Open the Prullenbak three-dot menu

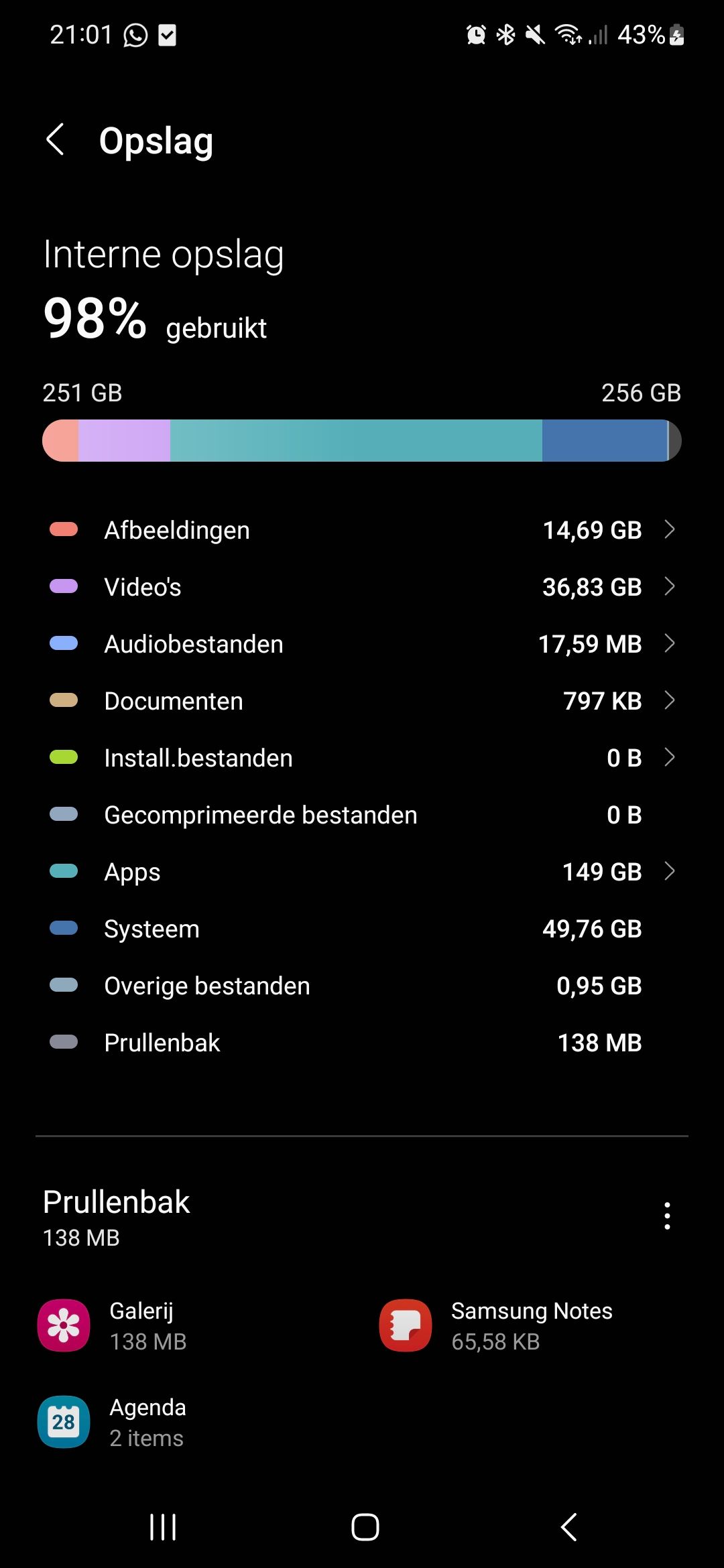[667, 1216]
